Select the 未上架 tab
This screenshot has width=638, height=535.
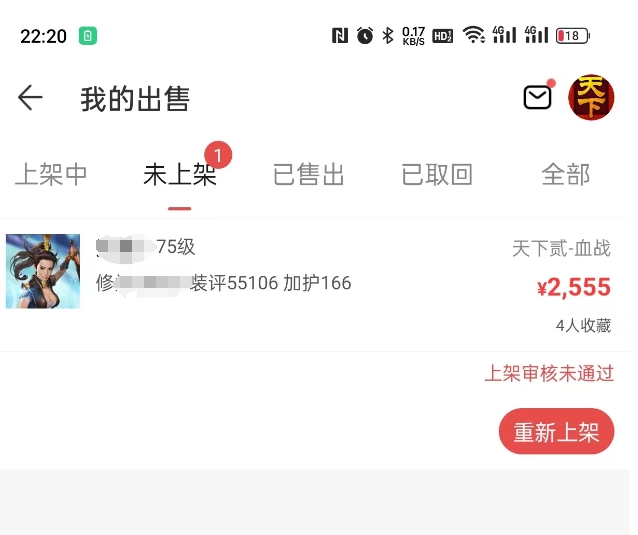coord(180,175)
